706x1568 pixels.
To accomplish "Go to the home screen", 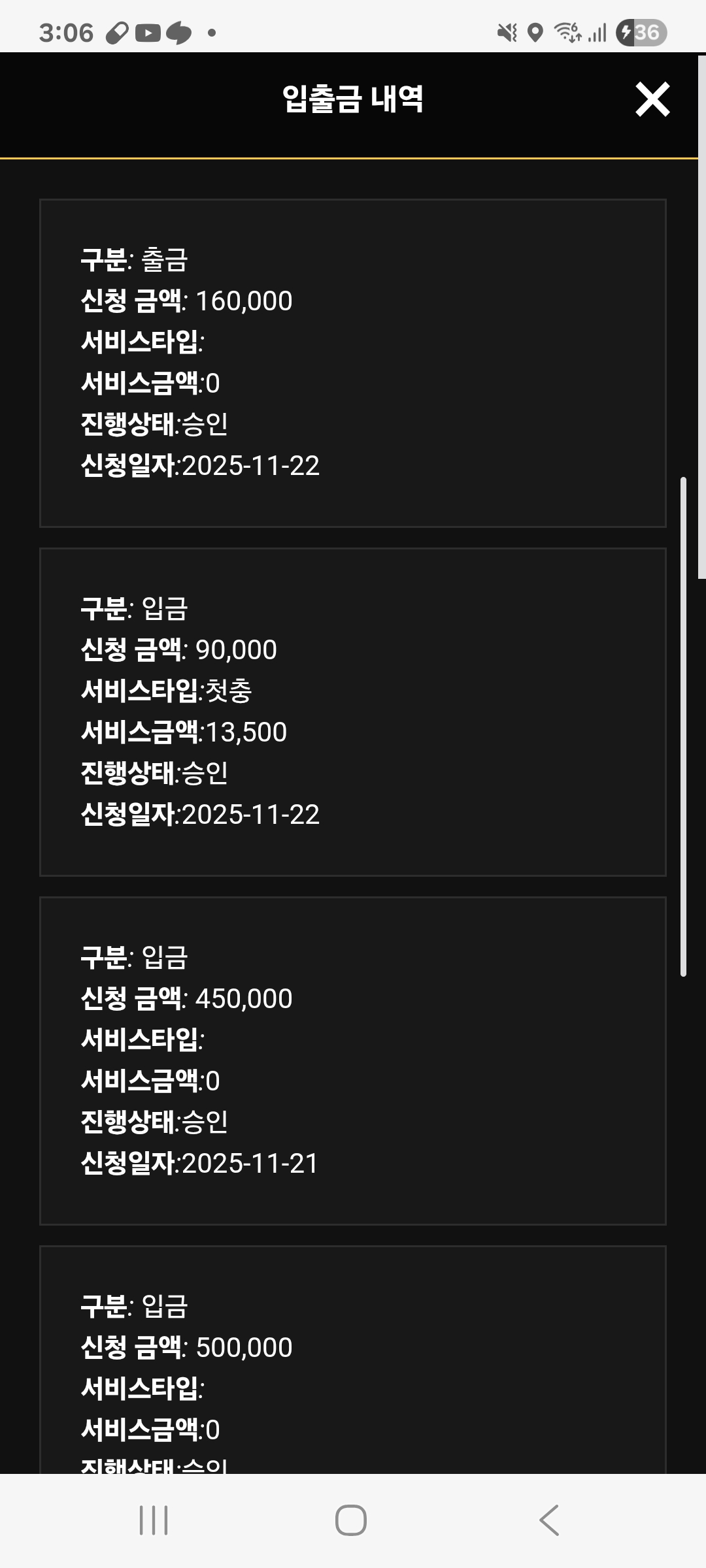I will point(351,1520).
